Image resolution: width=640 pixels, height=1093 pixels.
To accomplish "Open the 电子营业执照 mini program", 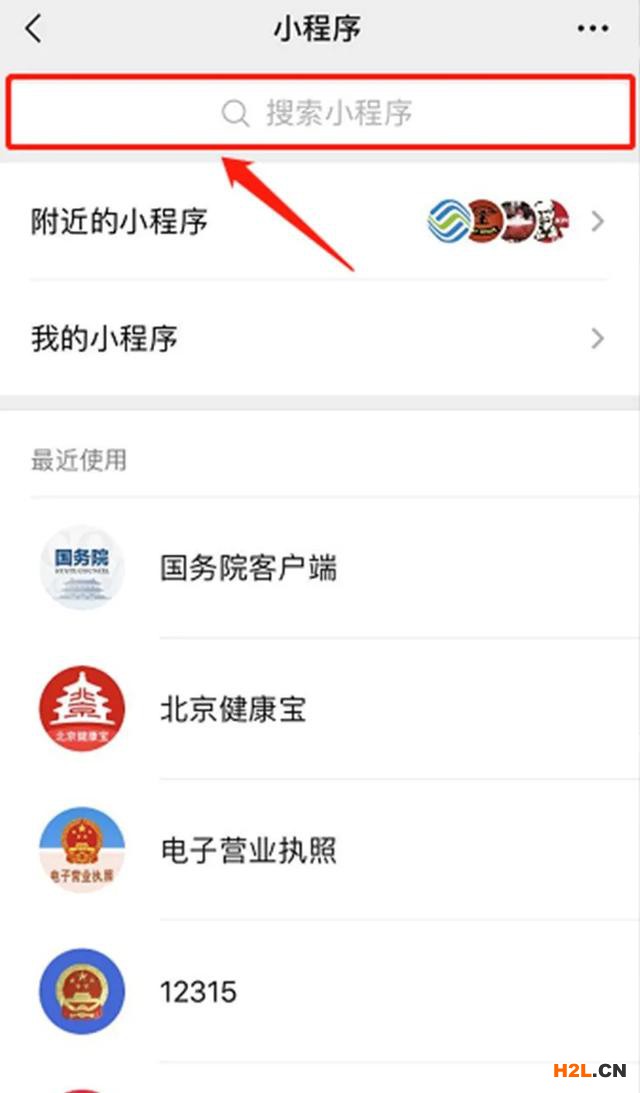I will [x=248, y=851].
